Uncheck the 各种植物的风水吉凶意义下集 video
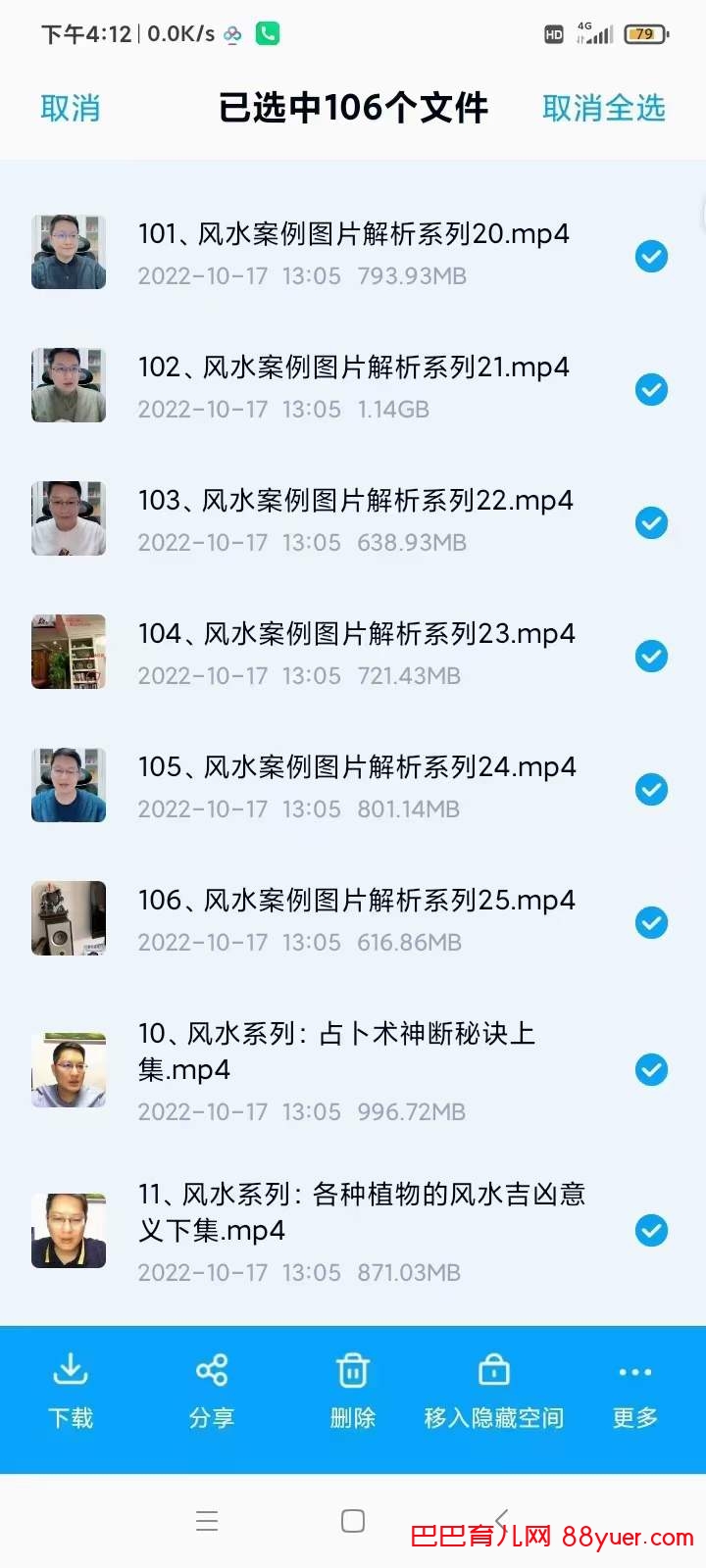 pyautogui.click(x=651, y=1231)
